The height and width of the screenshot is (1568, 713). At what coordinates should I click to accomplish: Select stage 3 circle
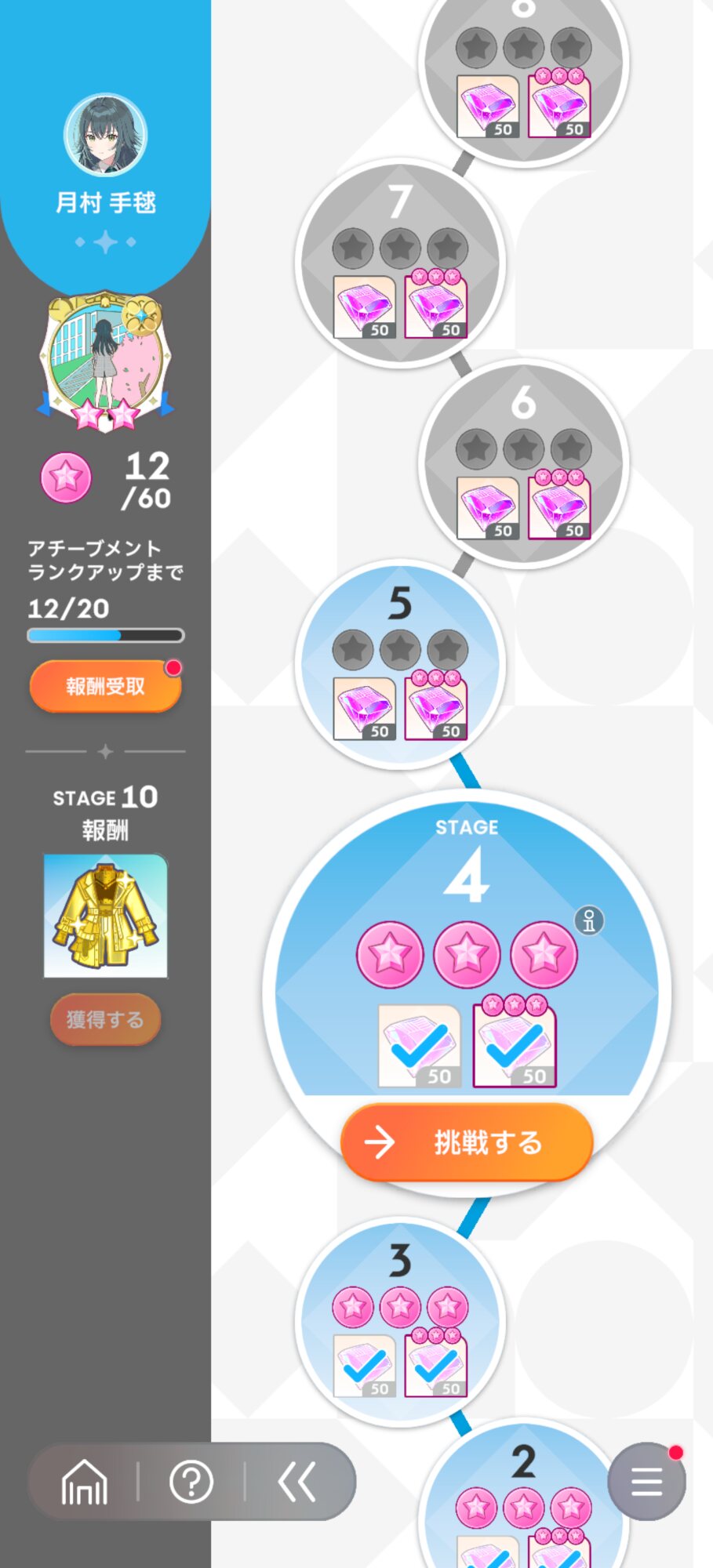point(400,1321)
